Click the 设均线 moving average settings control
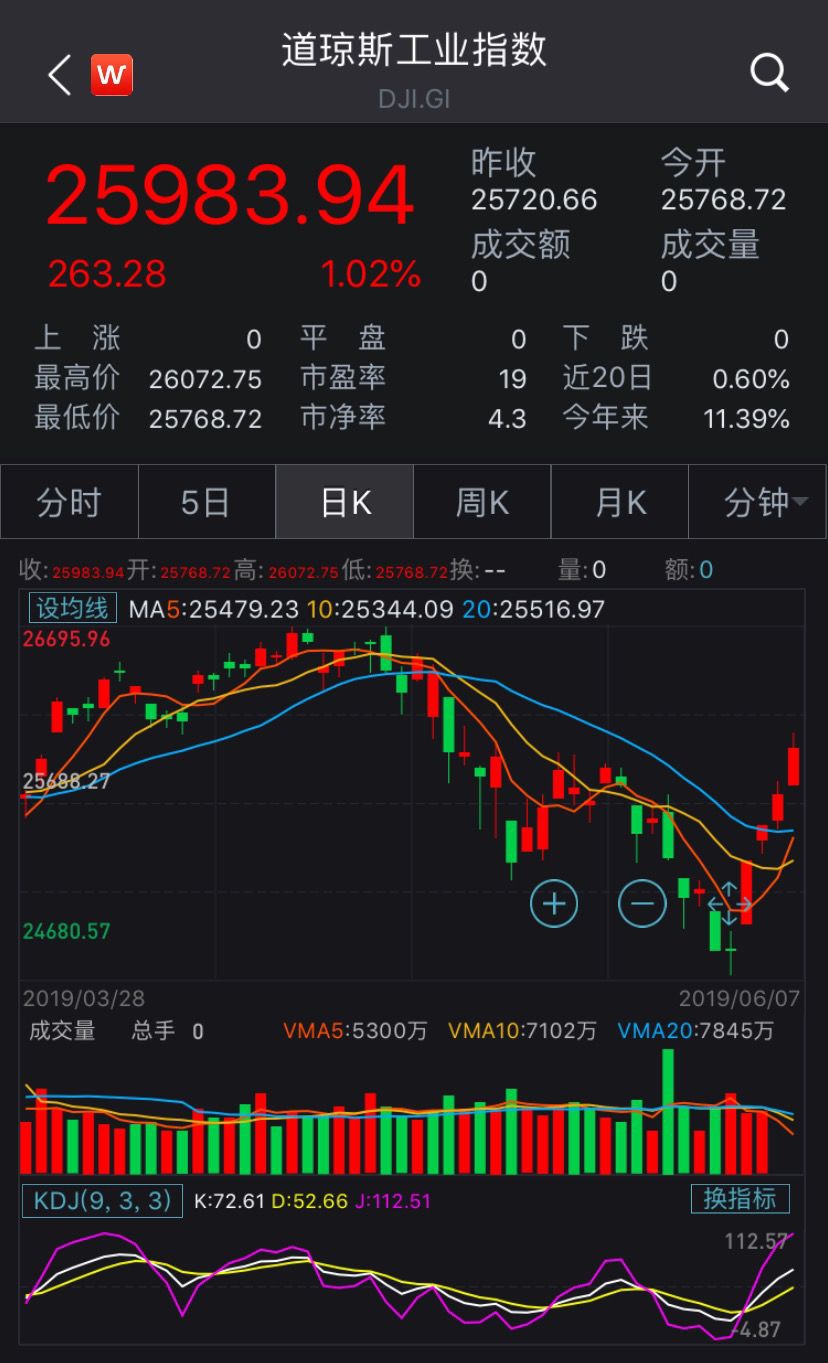Image resolution: width=828 pixels, height=1363 pixels. click(71, 607)
